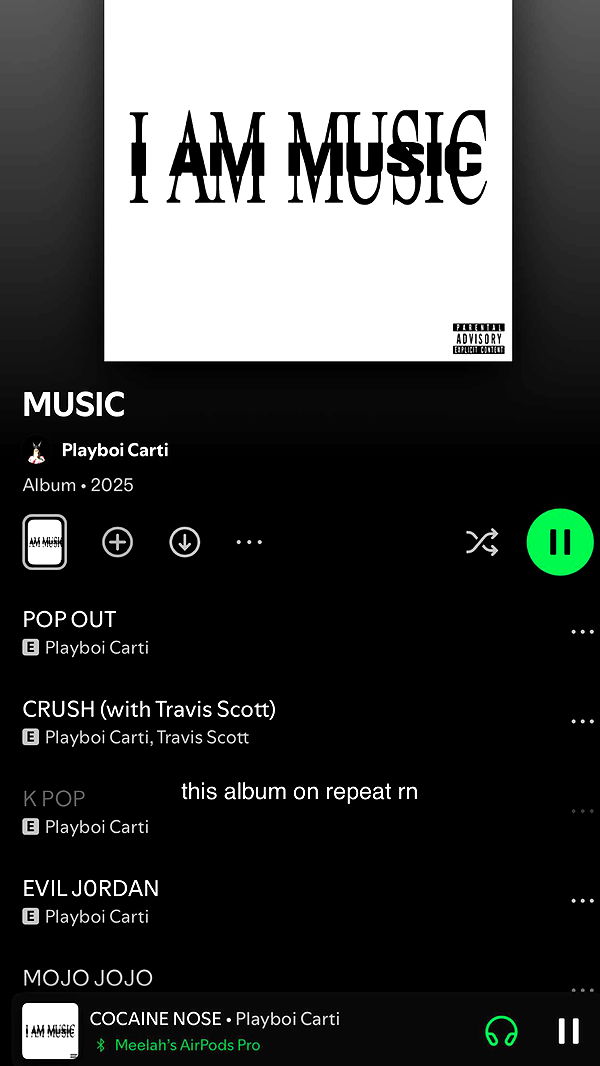This screenshot has width=600, height=1066.
Task: Open options for the CRUSH track
Action: (581, 721)
